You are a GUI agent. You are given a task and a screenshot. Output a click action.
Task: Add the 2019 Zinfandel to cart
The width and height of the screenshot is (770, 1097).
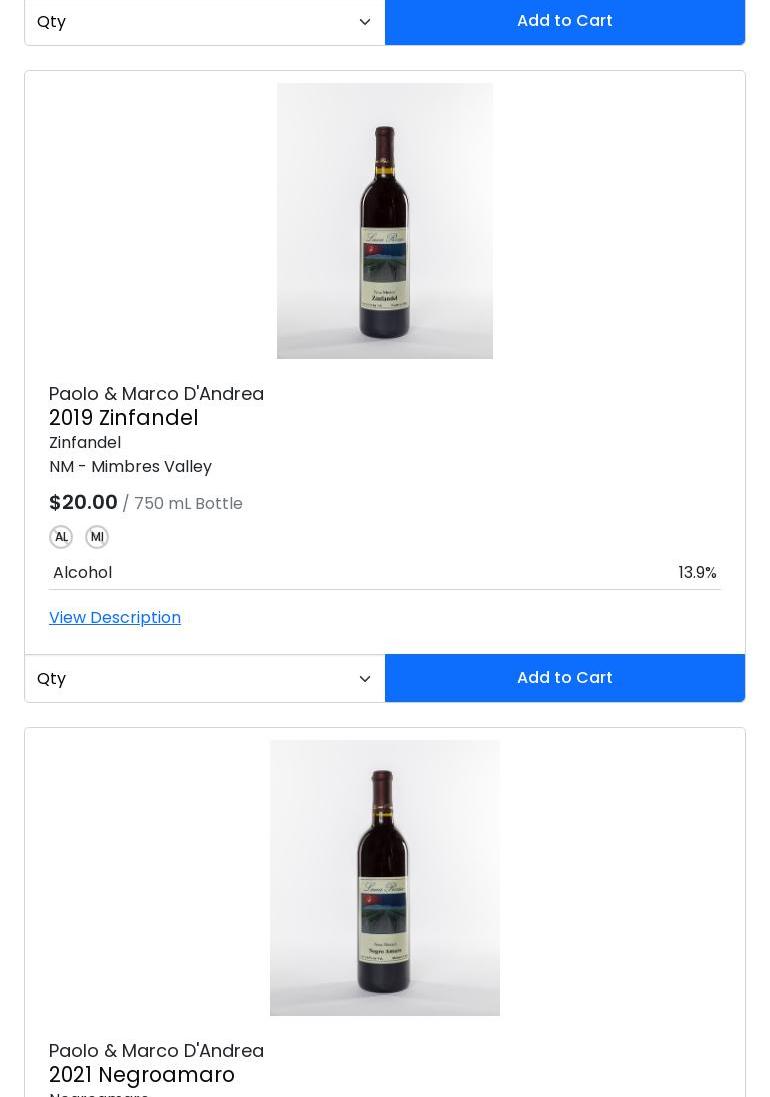coord(564,678)
